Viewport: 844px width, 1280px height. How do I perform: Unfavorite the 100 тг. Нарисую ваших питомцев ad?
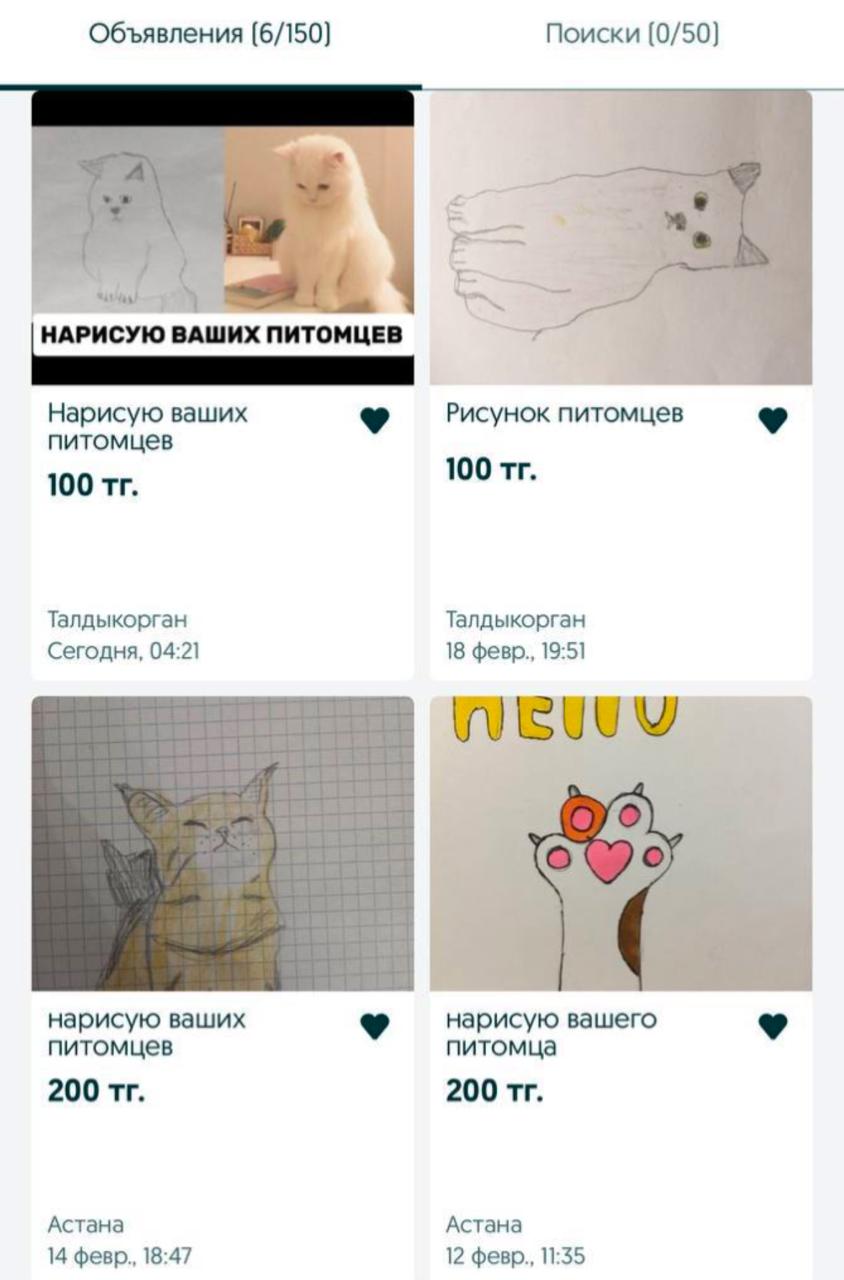pos(375,421)
